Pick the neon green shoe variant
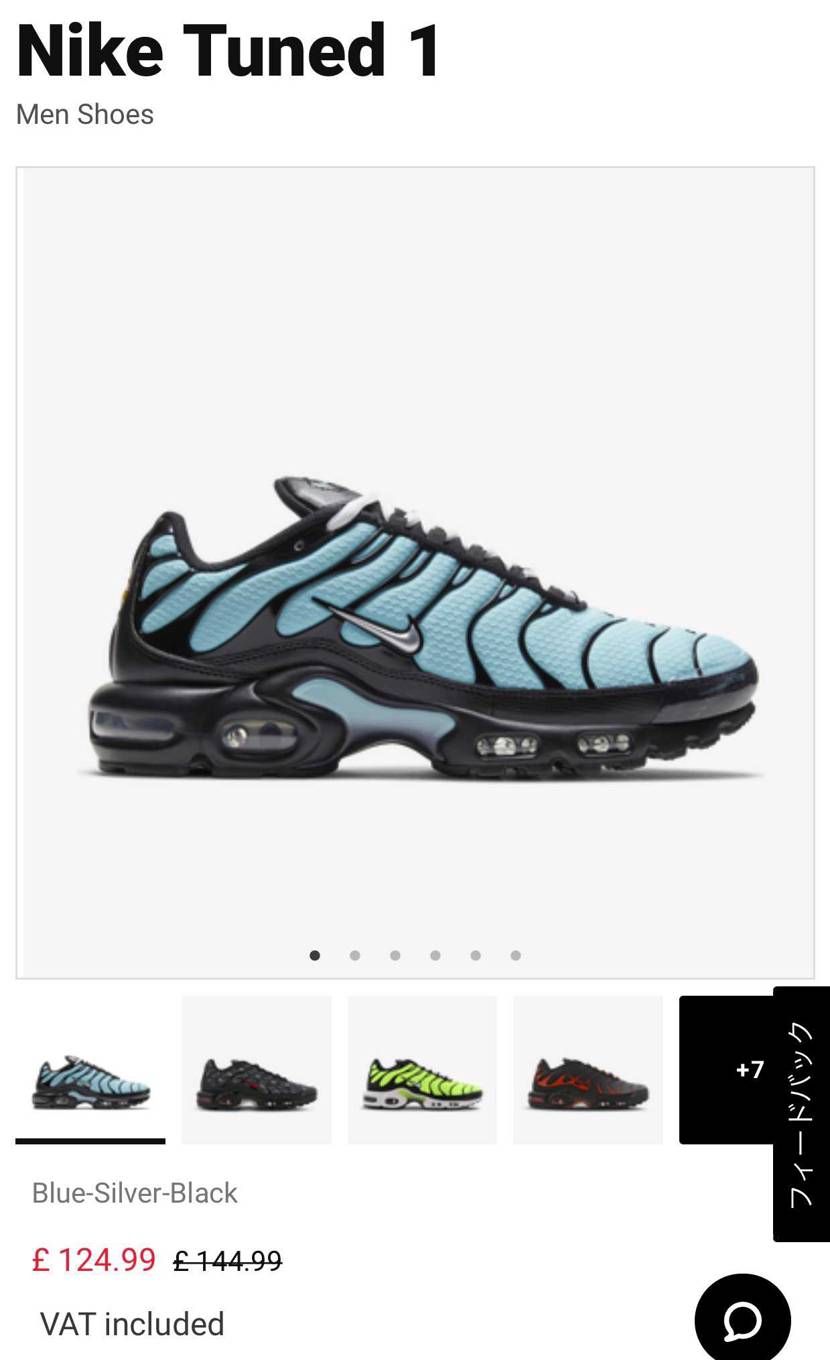830x1360 pixels. 422,1070
